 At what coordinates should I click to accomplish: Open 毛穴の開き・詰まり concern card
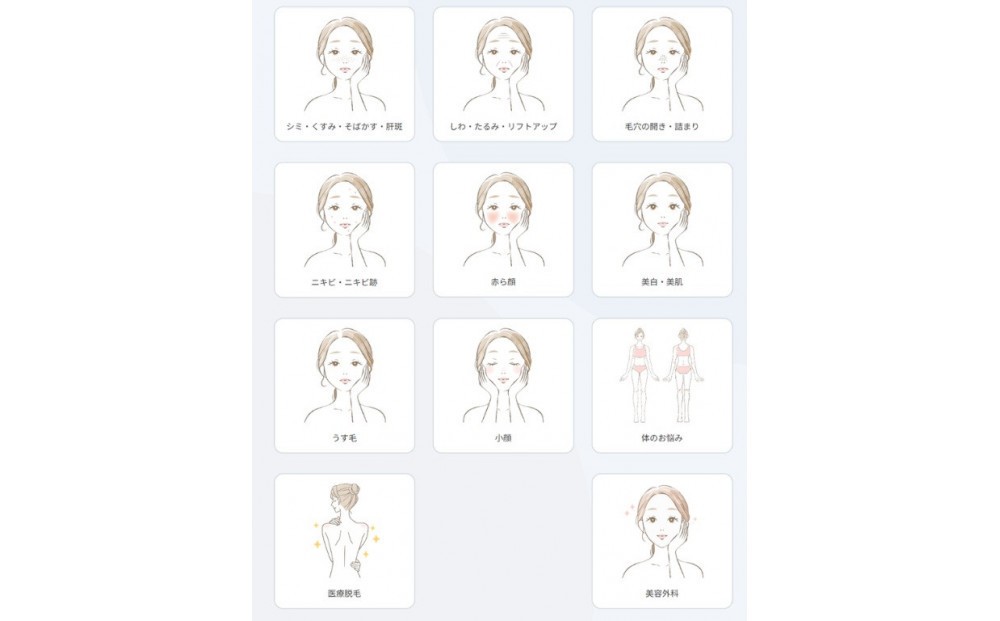click(x=662, y=74)
